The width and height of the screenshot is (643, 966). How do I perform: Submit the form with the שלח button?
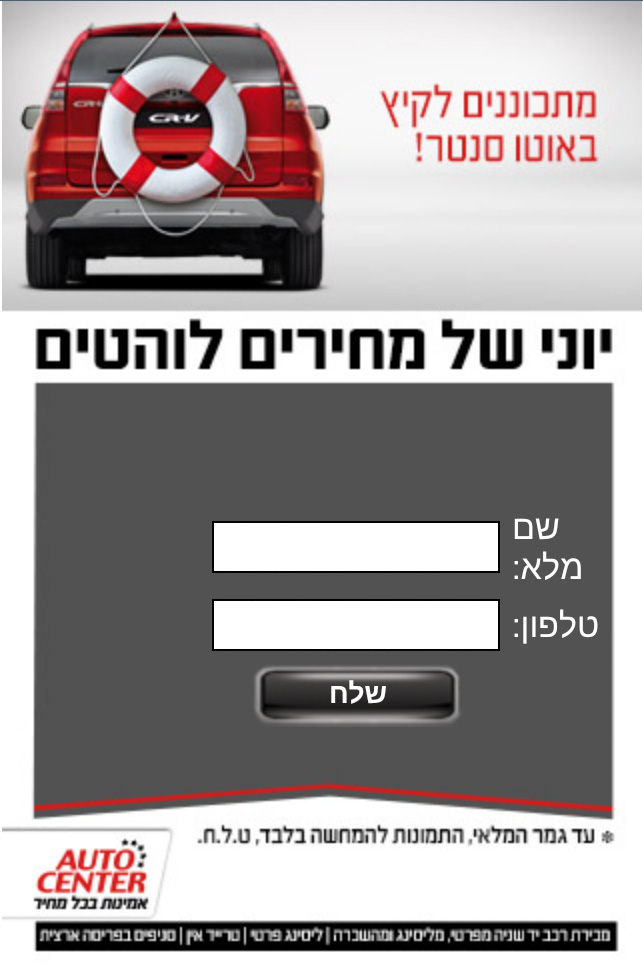click(357, 695)
